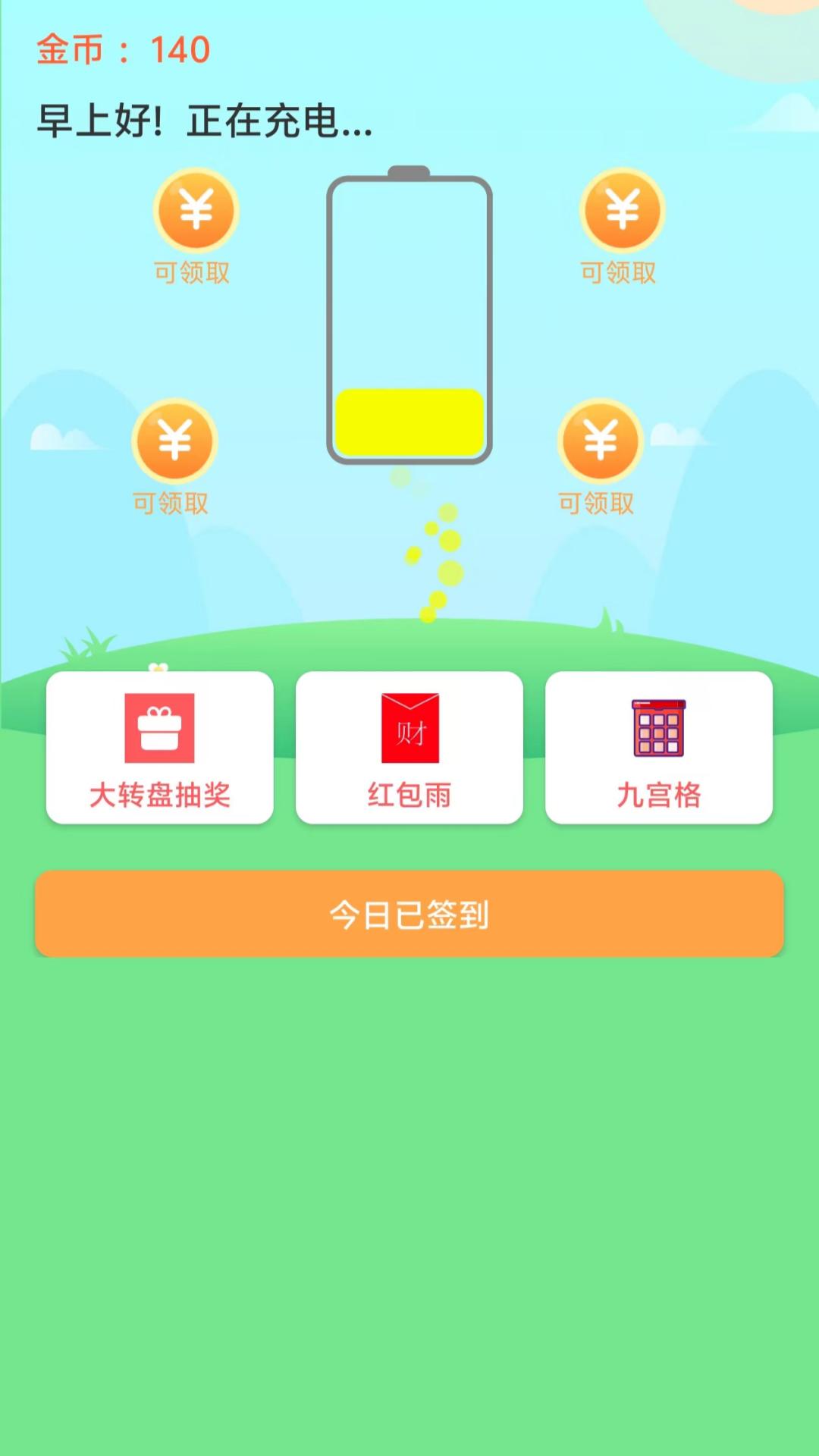Screen dimensions: 819x1456
Task: Launch the 红包雨 red packet game
Action: click(409, 748)
